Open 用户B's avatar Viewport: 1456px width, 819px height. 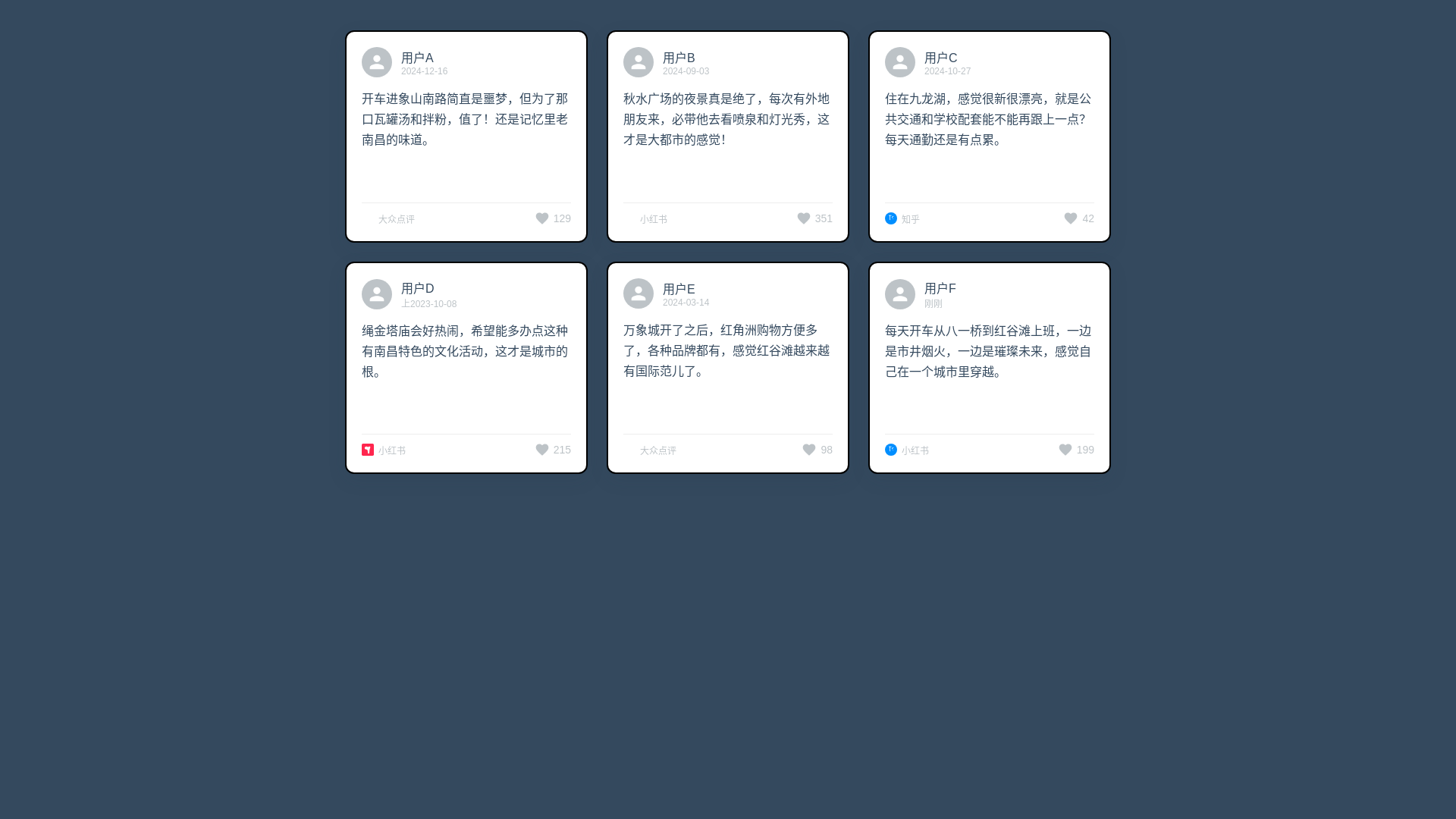click(639, 62)
